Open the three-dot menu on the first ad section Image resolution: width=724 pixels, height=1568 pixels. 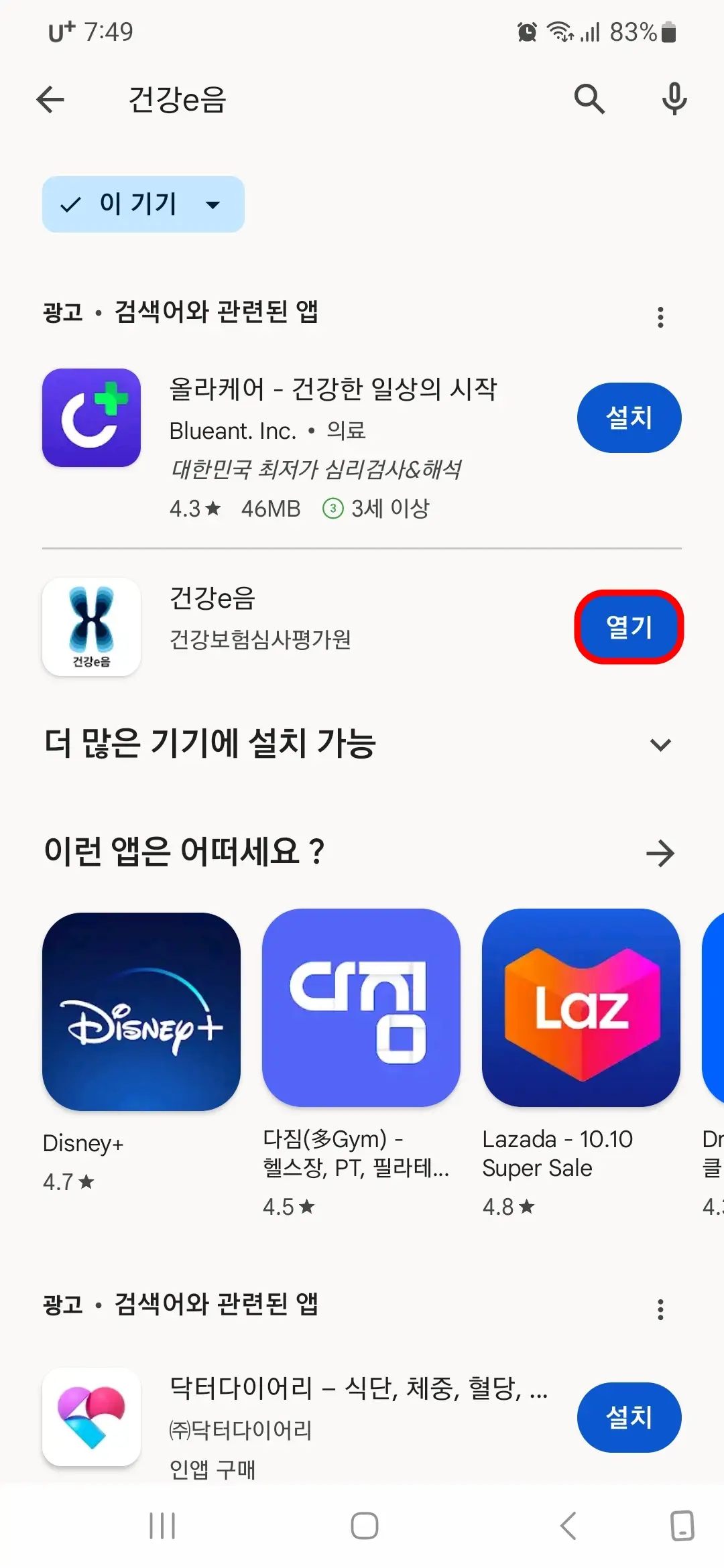click(660, 315)
